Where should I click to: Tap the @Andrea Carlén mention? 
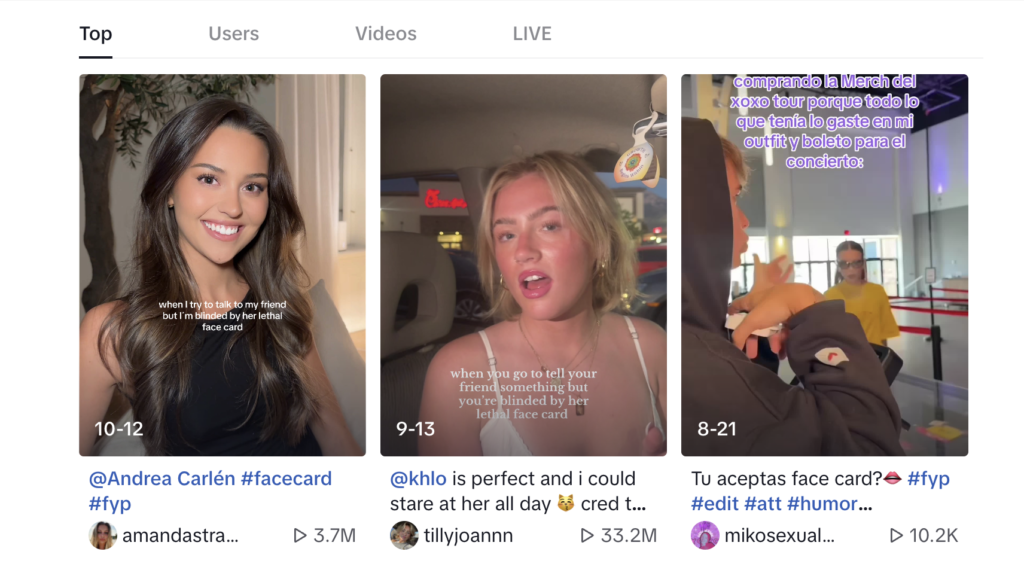point(162,478)
